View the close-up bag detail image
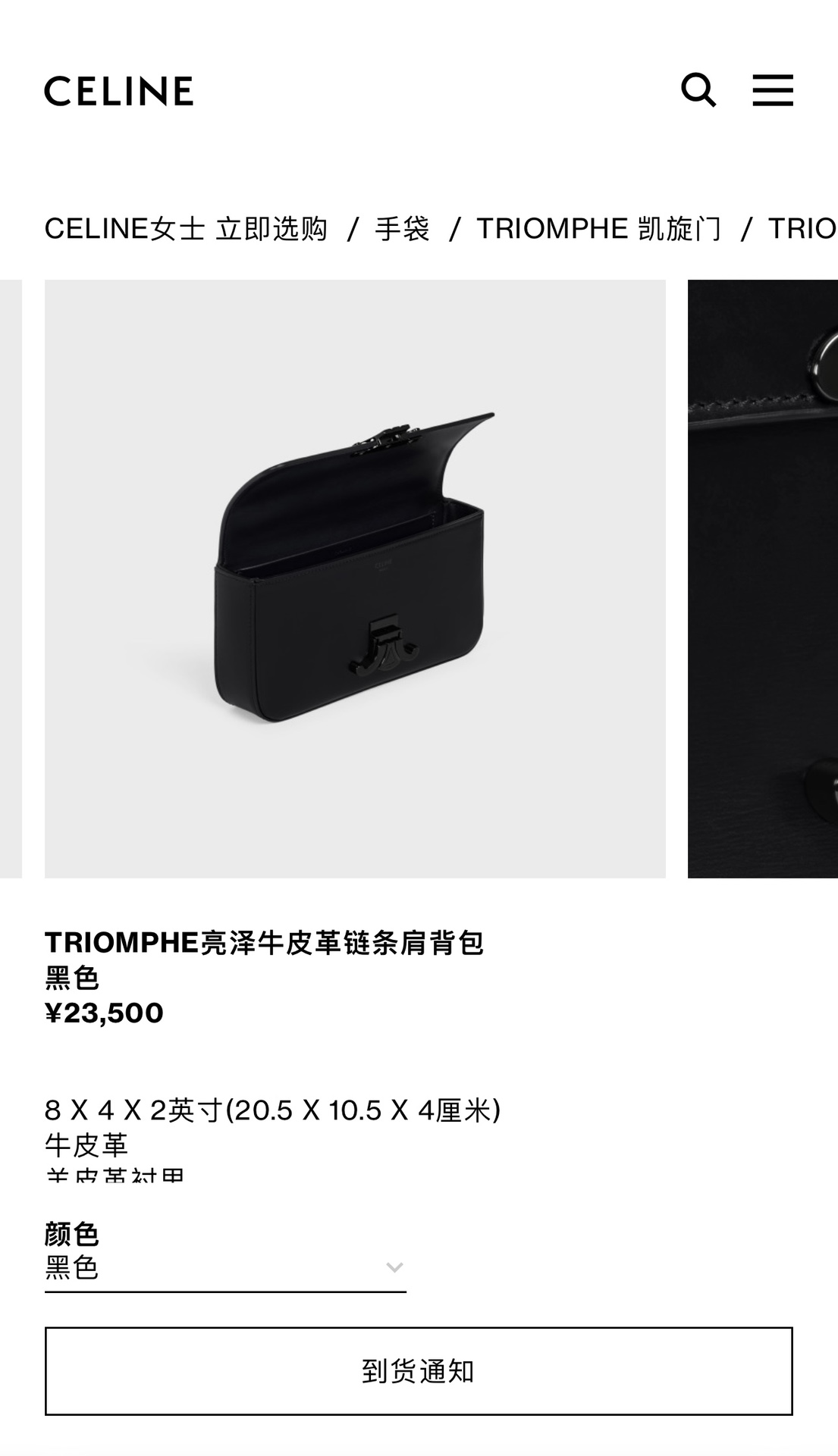This screenshot has width=838, height=1456. point(763,579)
